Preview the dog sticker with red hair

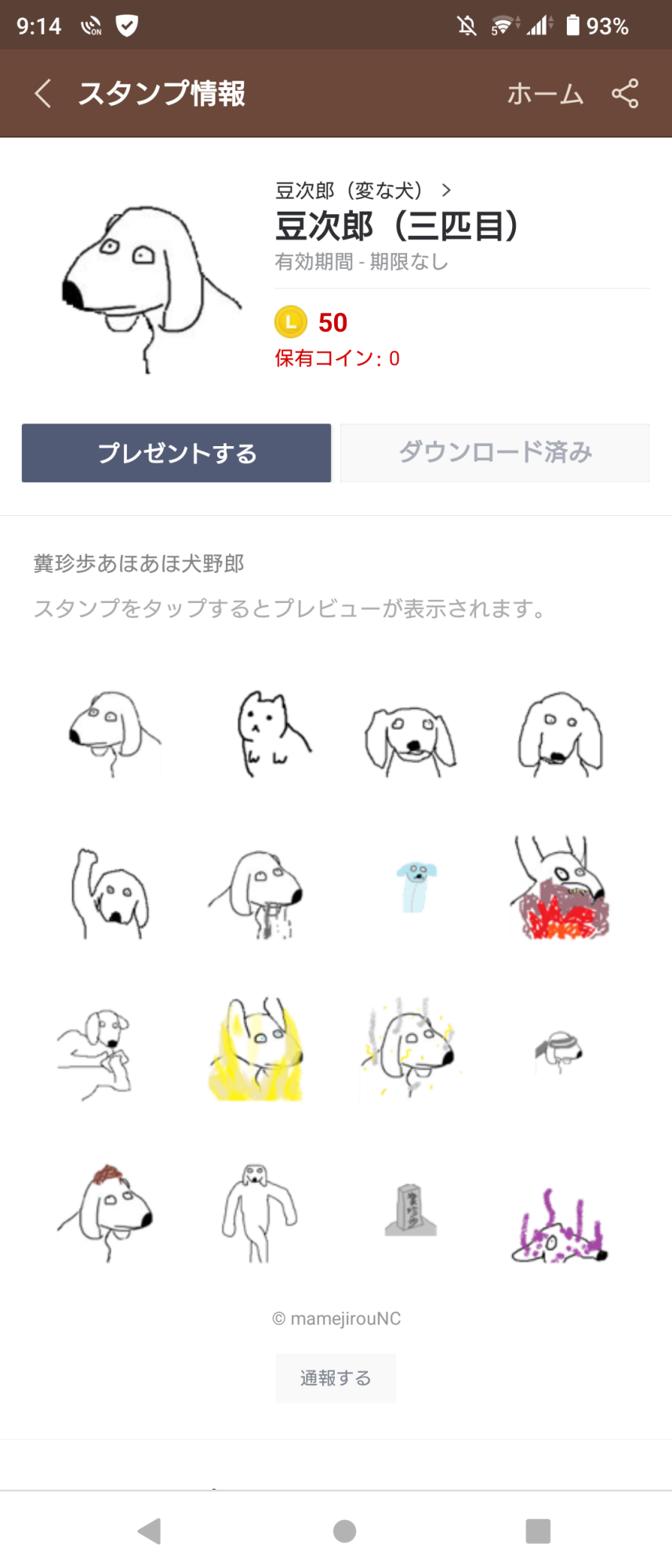pyautogui.click(x=106, y=1211)
